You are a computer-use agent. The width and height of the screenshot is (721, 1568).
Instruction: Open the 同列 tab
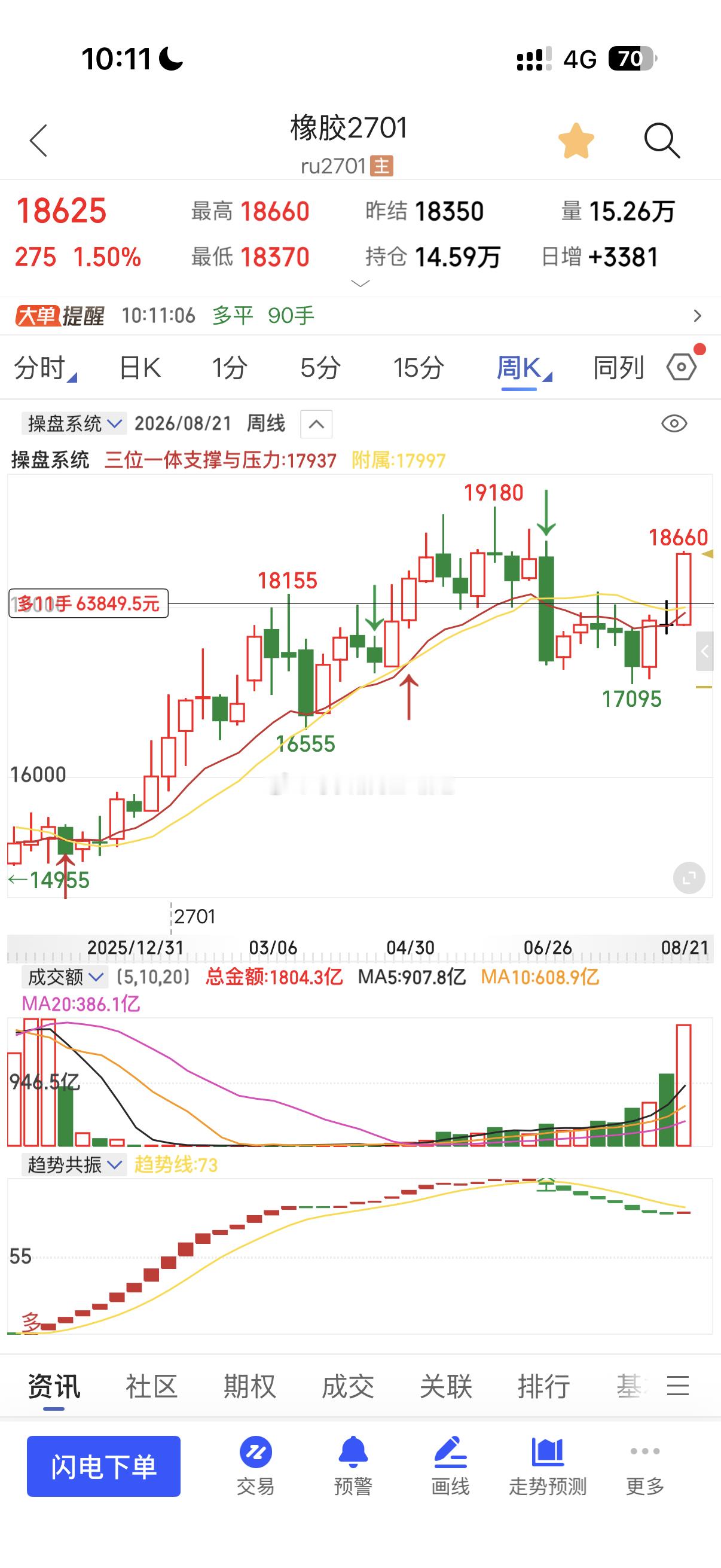coord(619,368)
